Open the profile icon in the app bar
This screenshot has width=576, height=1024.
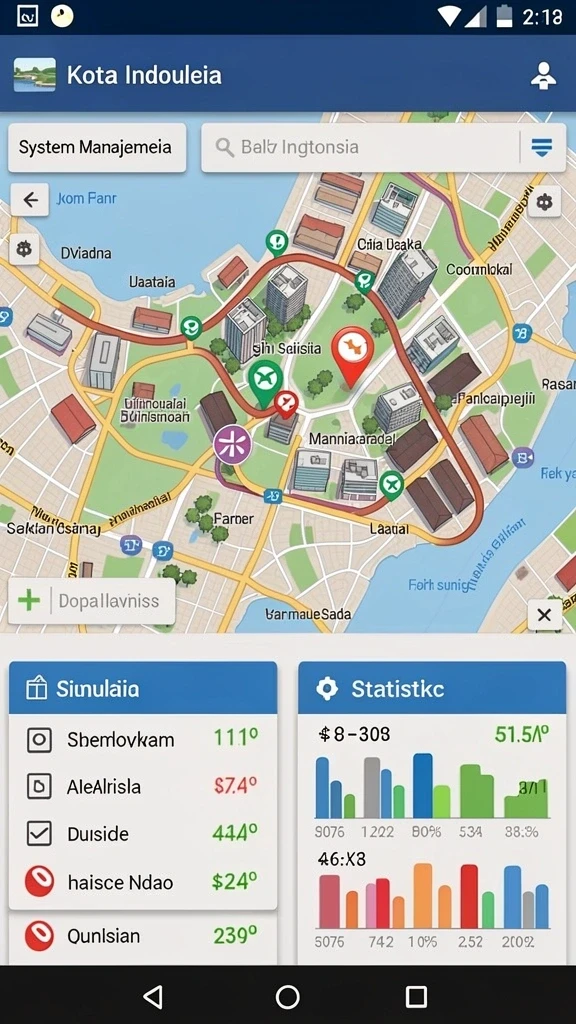point(543,76)
